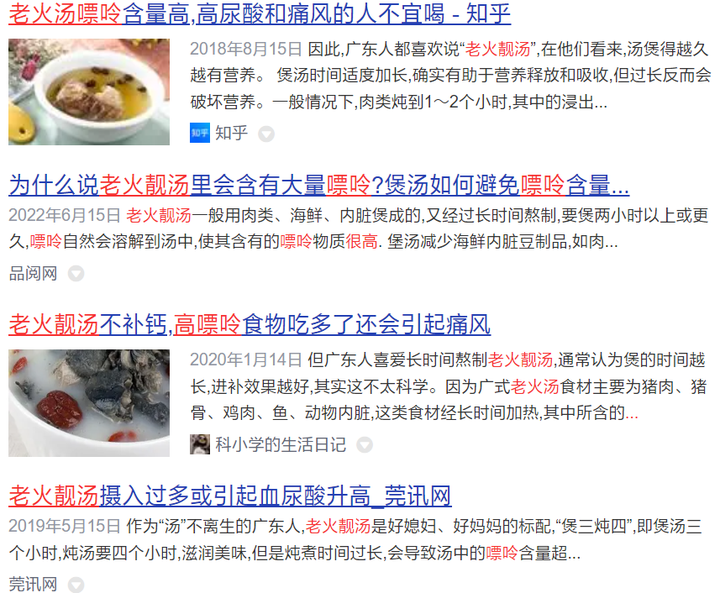720x593 pixels.
Task: Expand the dropdown arrow next to 科小学的生活日记
Action: pyautogui.click(x=364, y=444)
